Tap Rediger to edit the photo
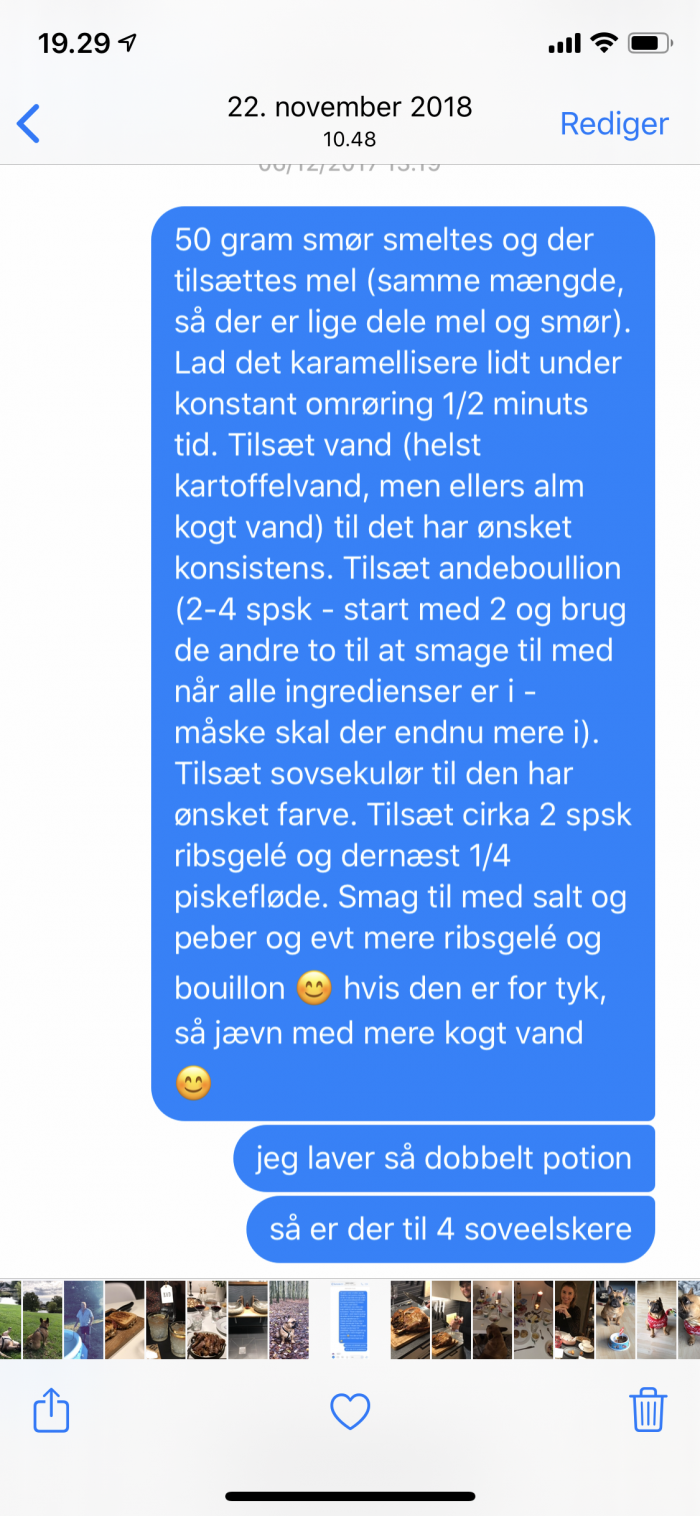 (x=614, y=123)
